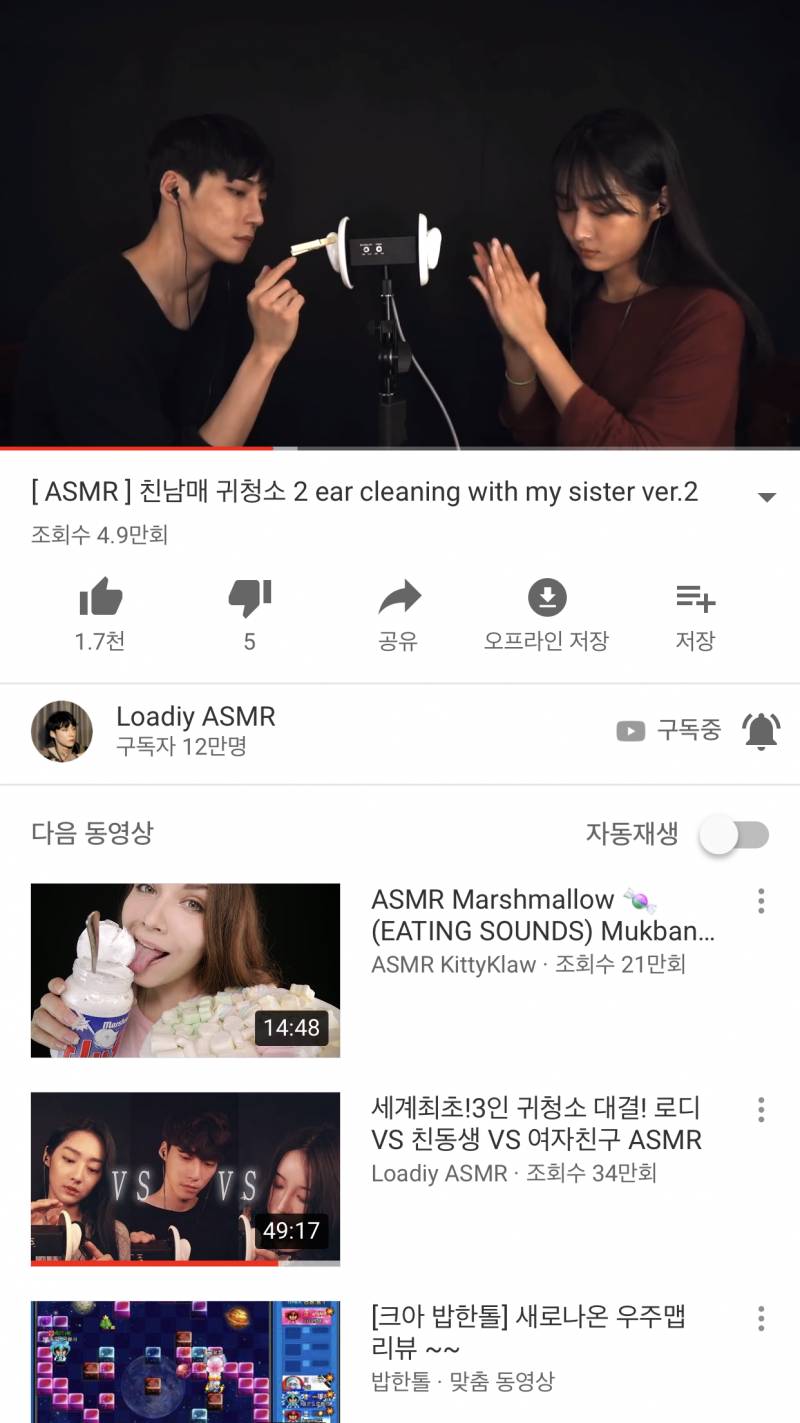Expand the video title description chevron
The image size is (800, 1423).
point(767,496)
